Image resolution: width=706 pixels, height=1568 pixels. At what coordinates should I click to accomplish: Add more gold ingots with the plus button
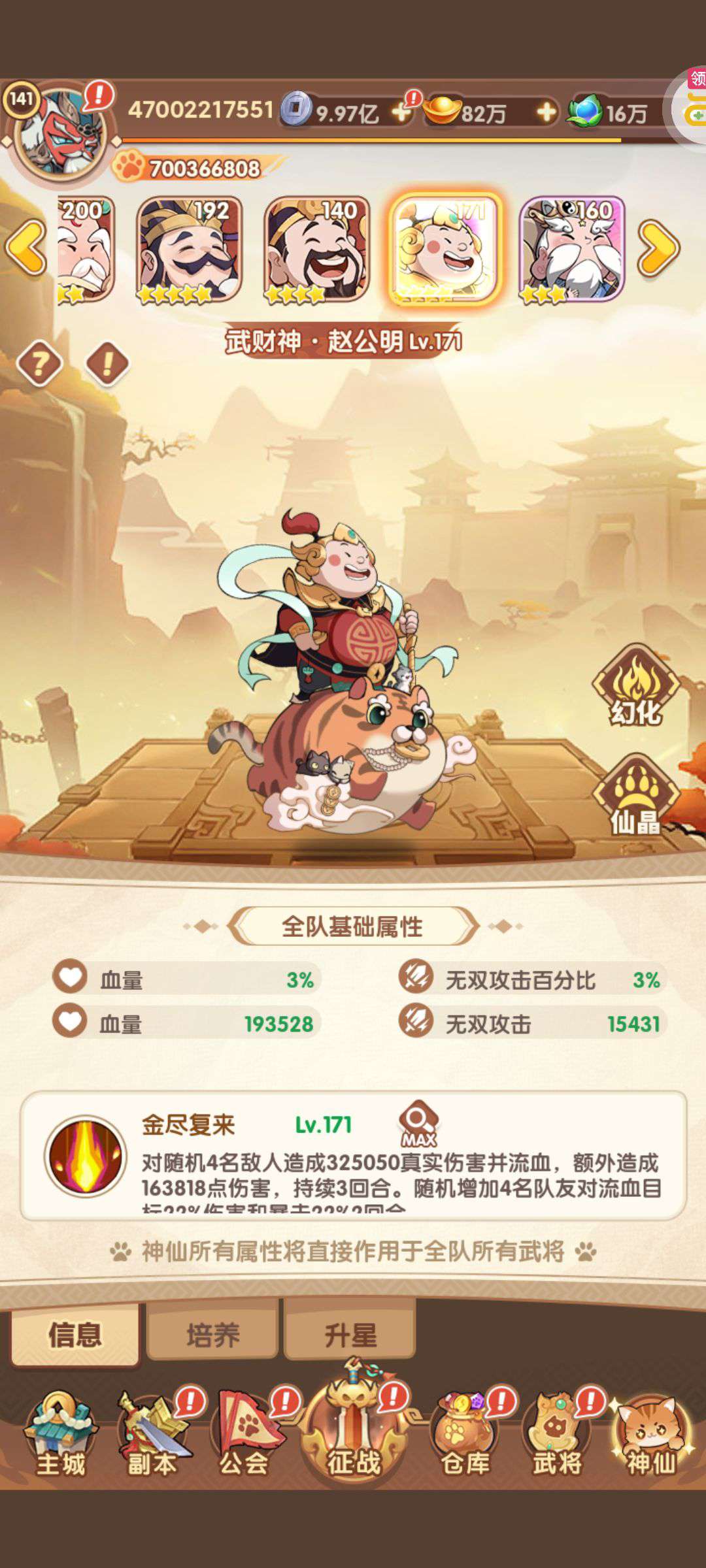[546, 112]
